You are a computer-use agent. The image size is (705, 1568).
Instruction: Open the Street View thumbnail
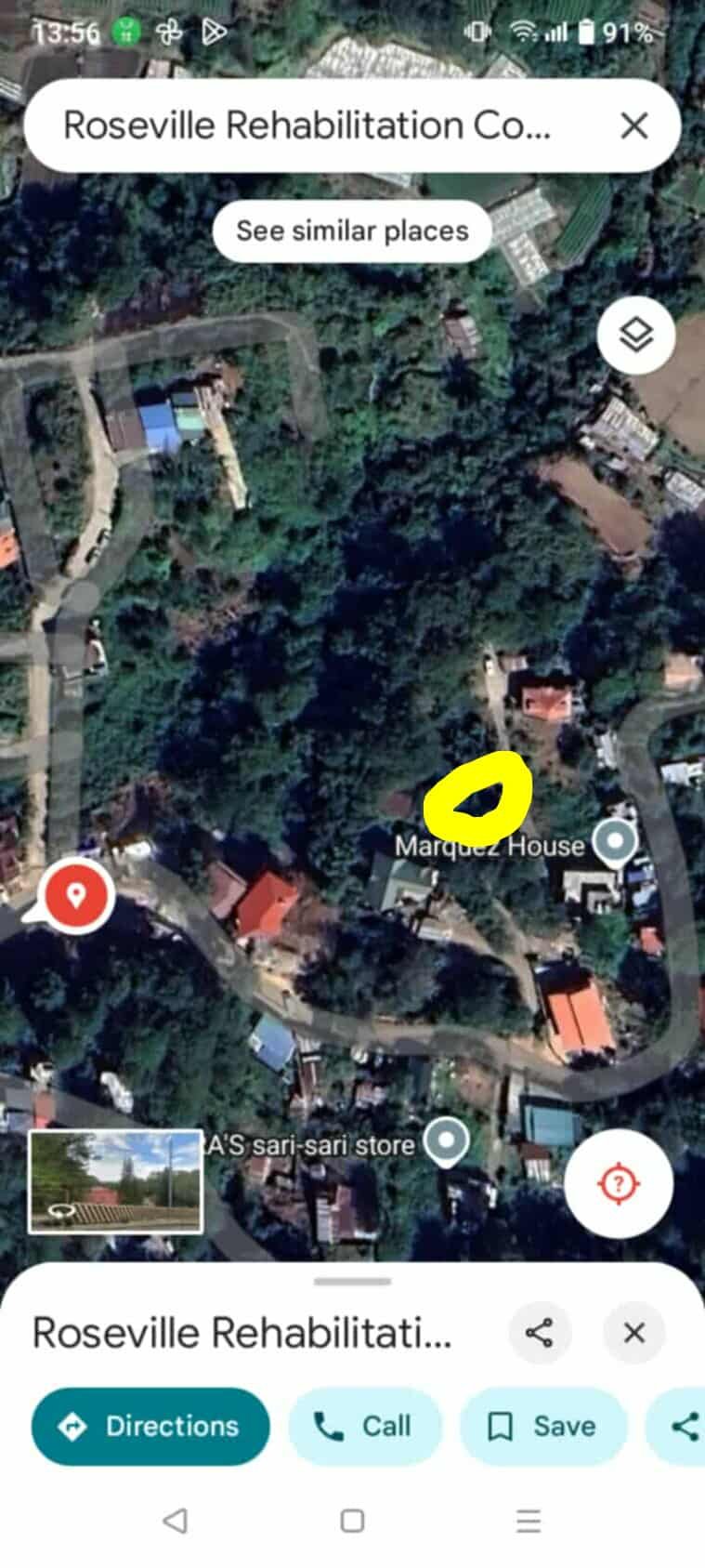(x=115, y=1180)
